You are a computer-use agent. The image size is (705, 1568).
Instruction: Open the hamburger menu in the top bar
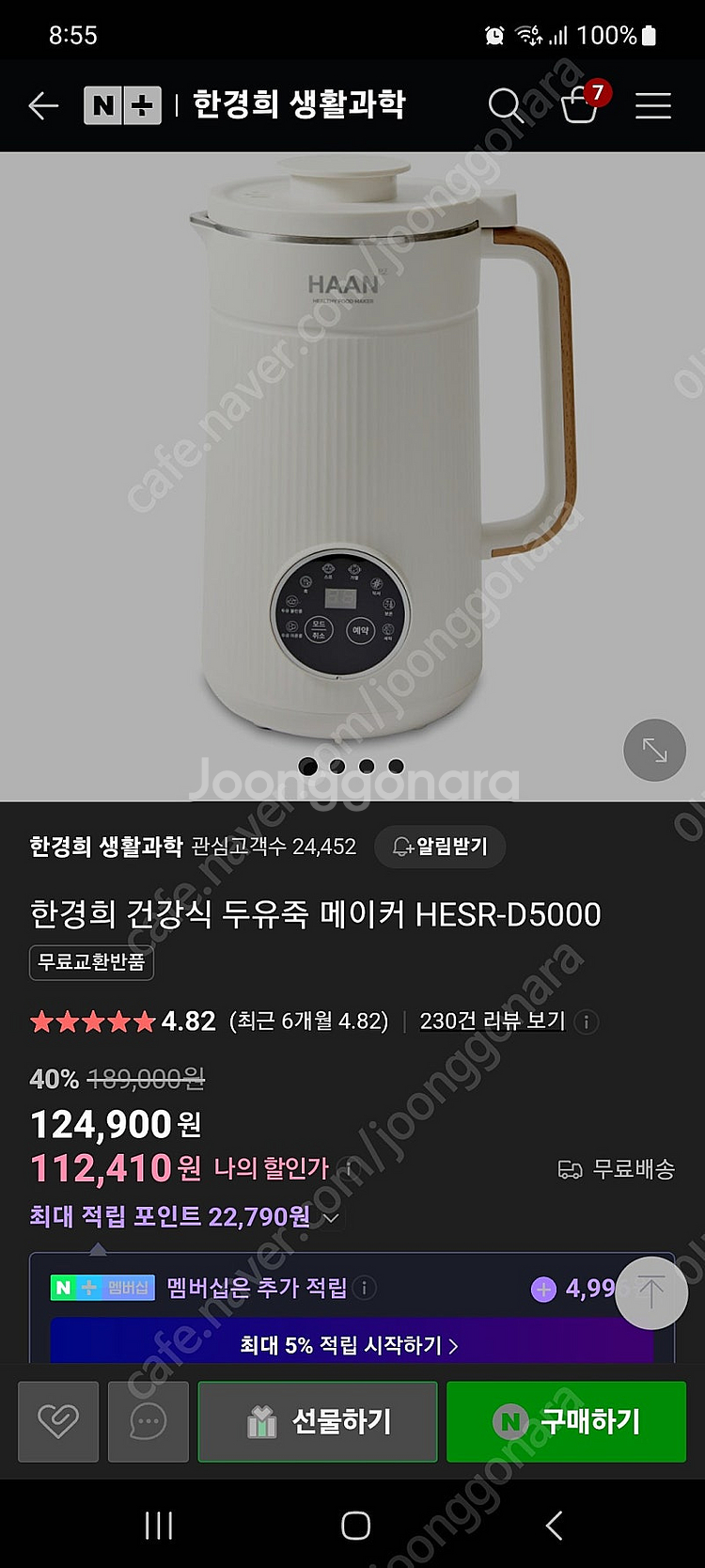652,105
